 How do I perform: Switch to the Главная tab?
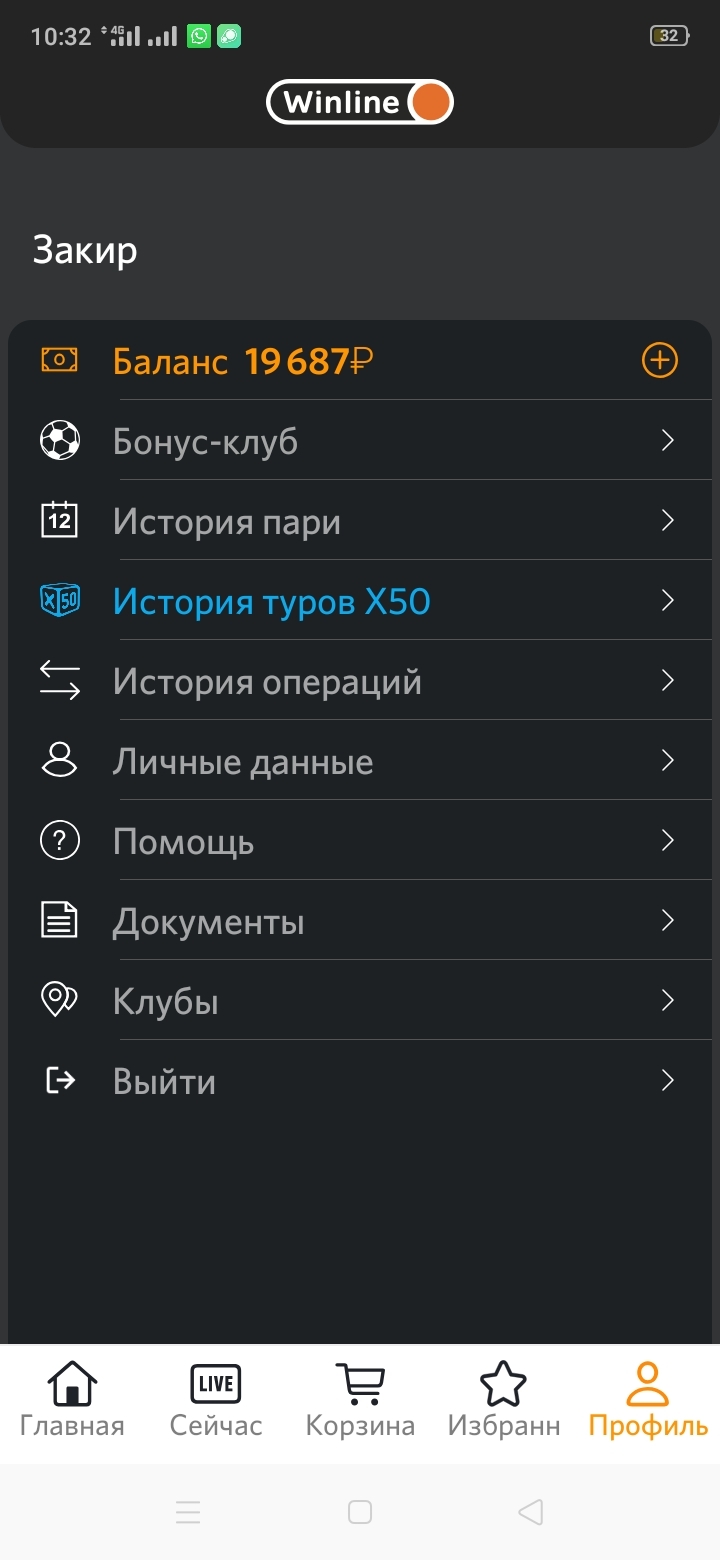[72, 1400]
